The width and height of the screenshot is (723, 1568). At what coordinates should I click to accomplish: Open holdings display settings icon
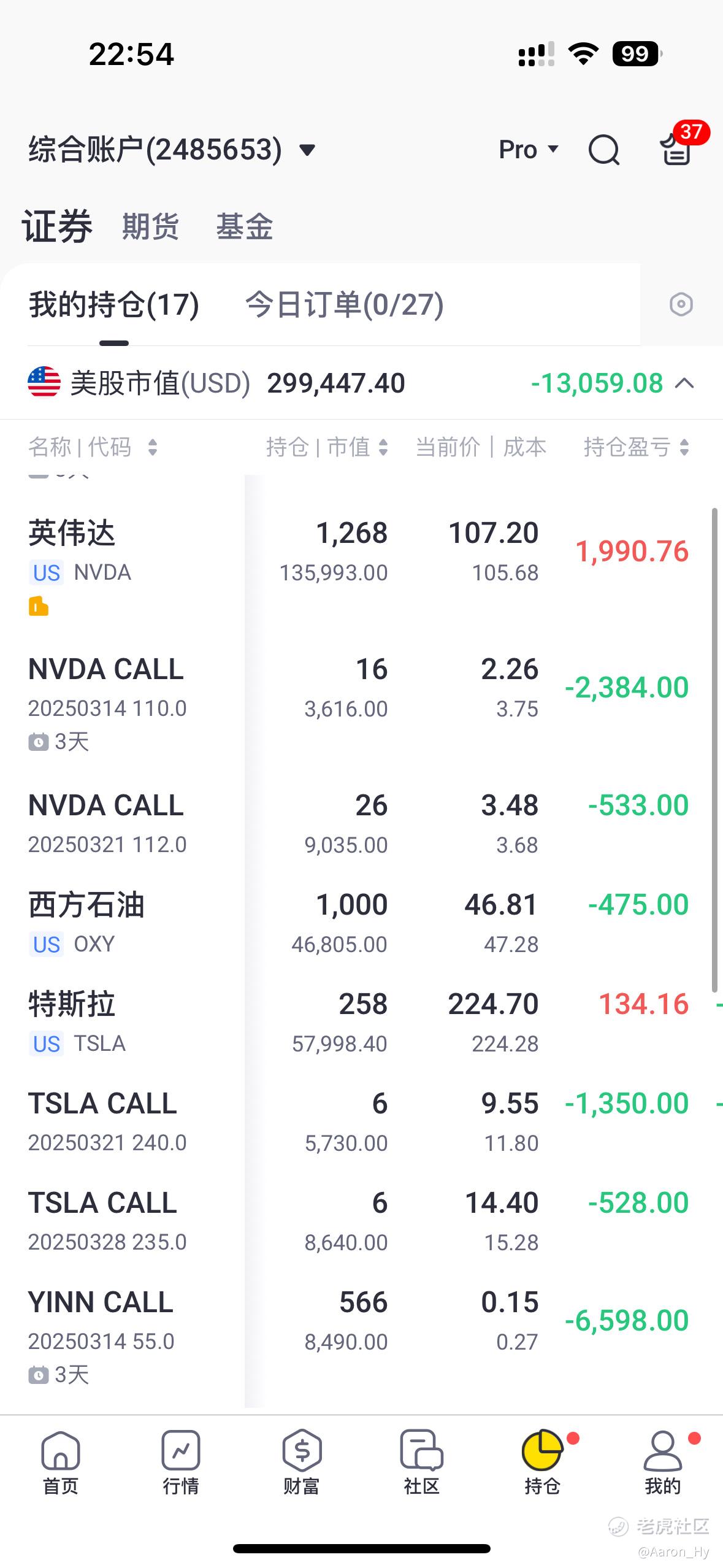[681, 304]
